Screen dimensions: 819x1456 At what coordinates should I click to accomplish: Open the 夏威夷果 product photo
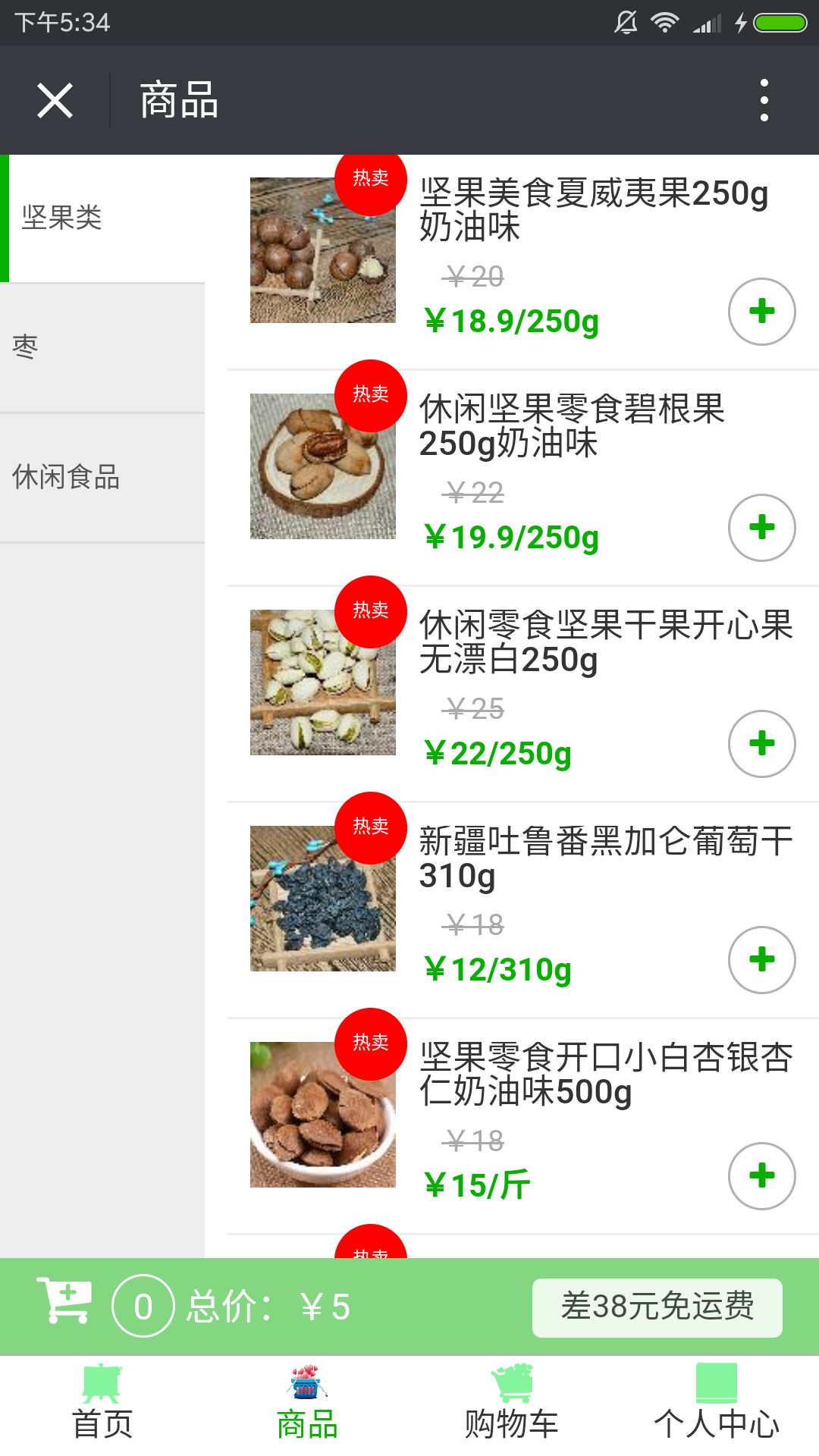(x=323, y=250)
